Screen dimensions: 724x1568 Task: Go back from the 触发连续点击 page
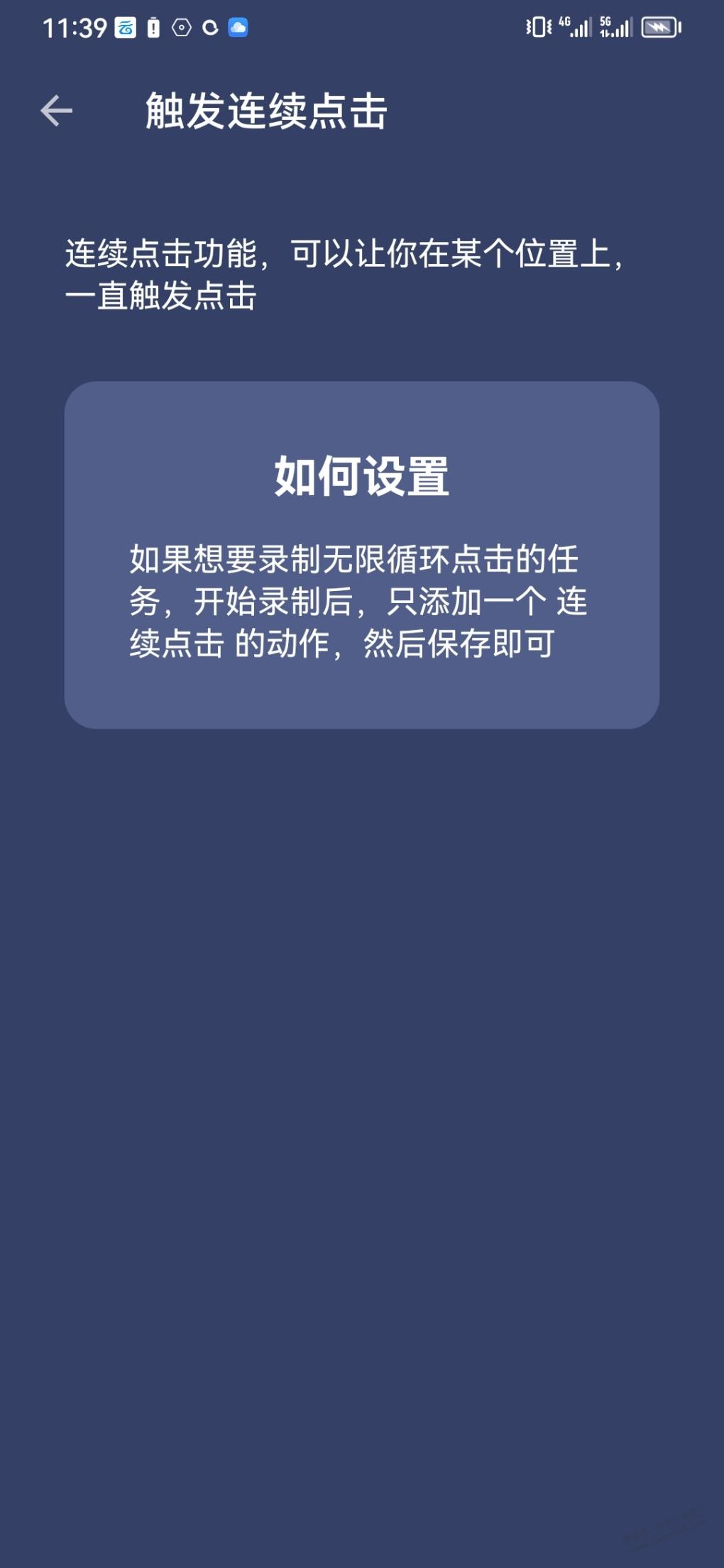tap(57, 111)
